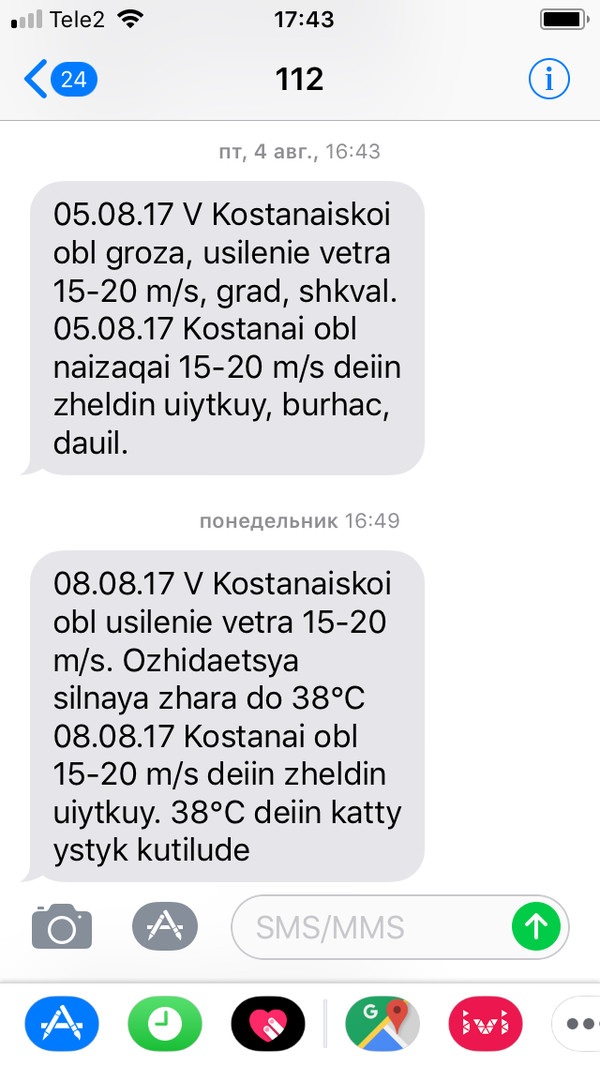The height and width of the screenshot is (1065, 600).
Task: Open contact details info button
Action: coord(548,78)
